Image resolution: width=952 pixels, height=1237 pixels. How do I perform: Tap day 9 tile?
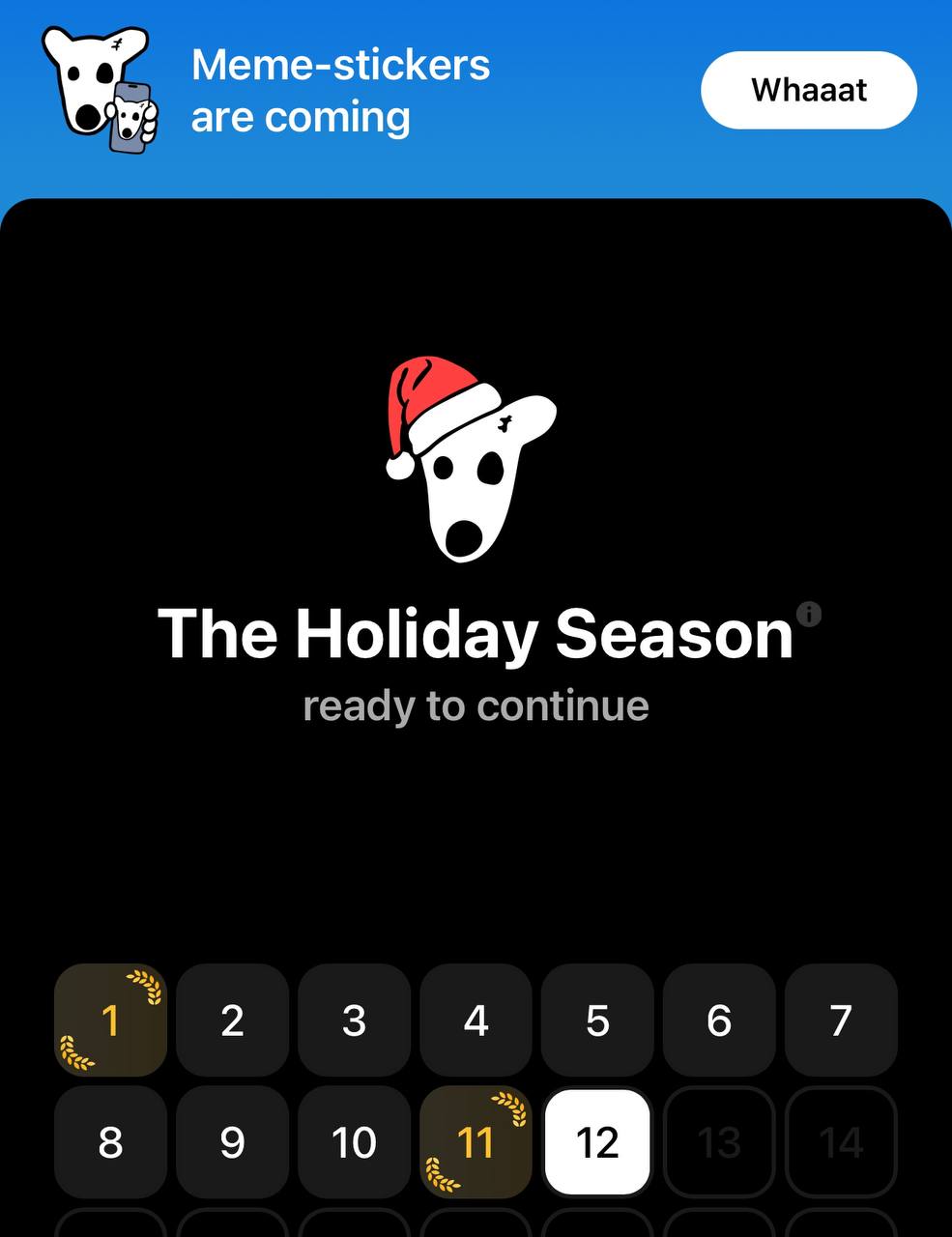[x=232, y=1141]
